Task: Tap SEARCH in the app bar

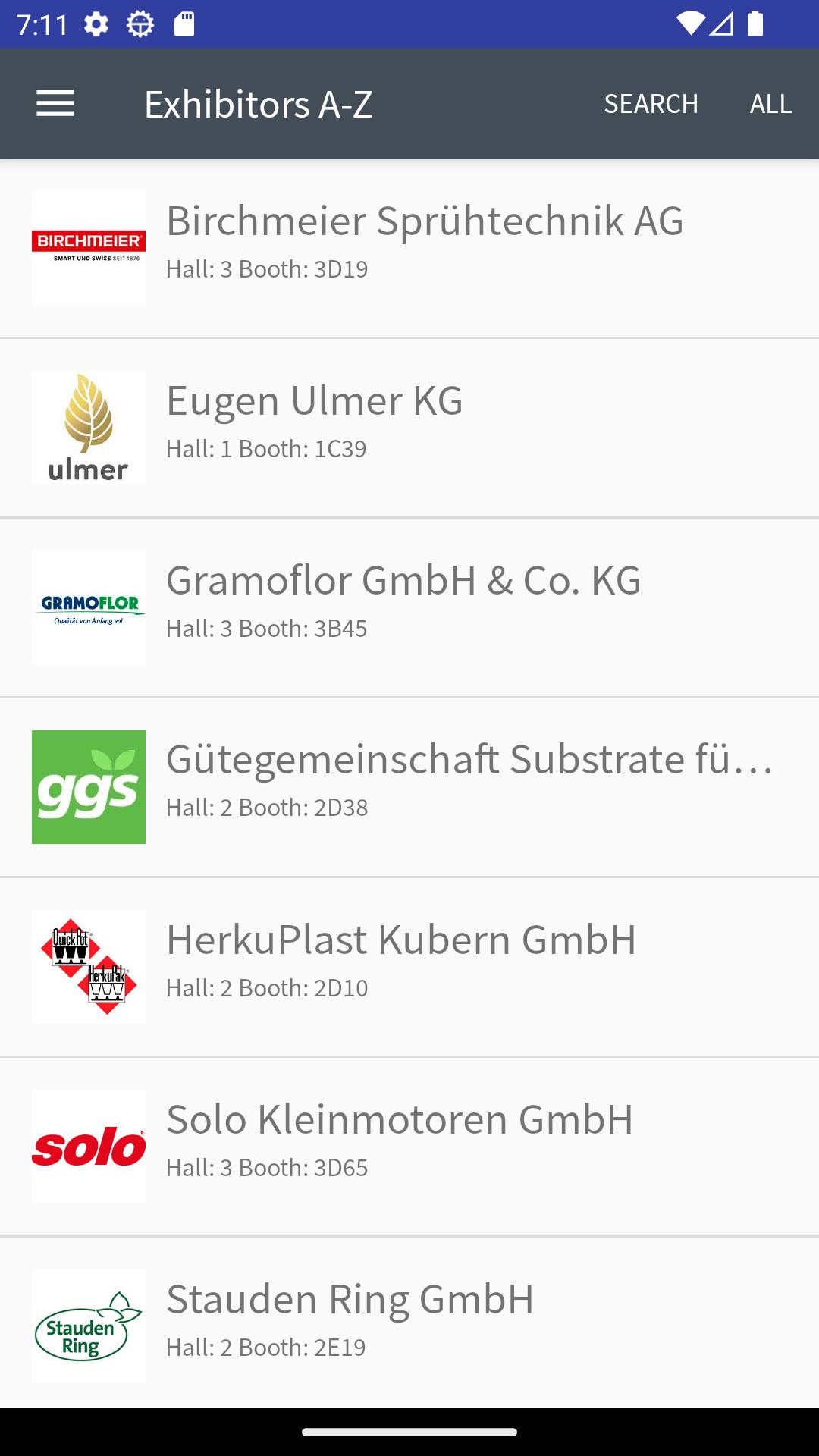Action: (x=651, y=104)
